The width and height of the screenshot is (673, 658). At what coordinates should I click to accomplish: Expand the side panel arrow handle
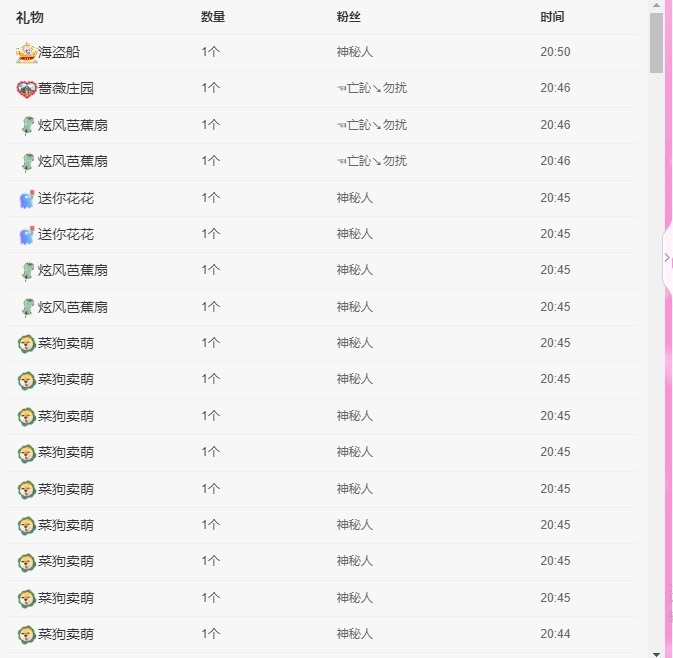click(667, 258)
